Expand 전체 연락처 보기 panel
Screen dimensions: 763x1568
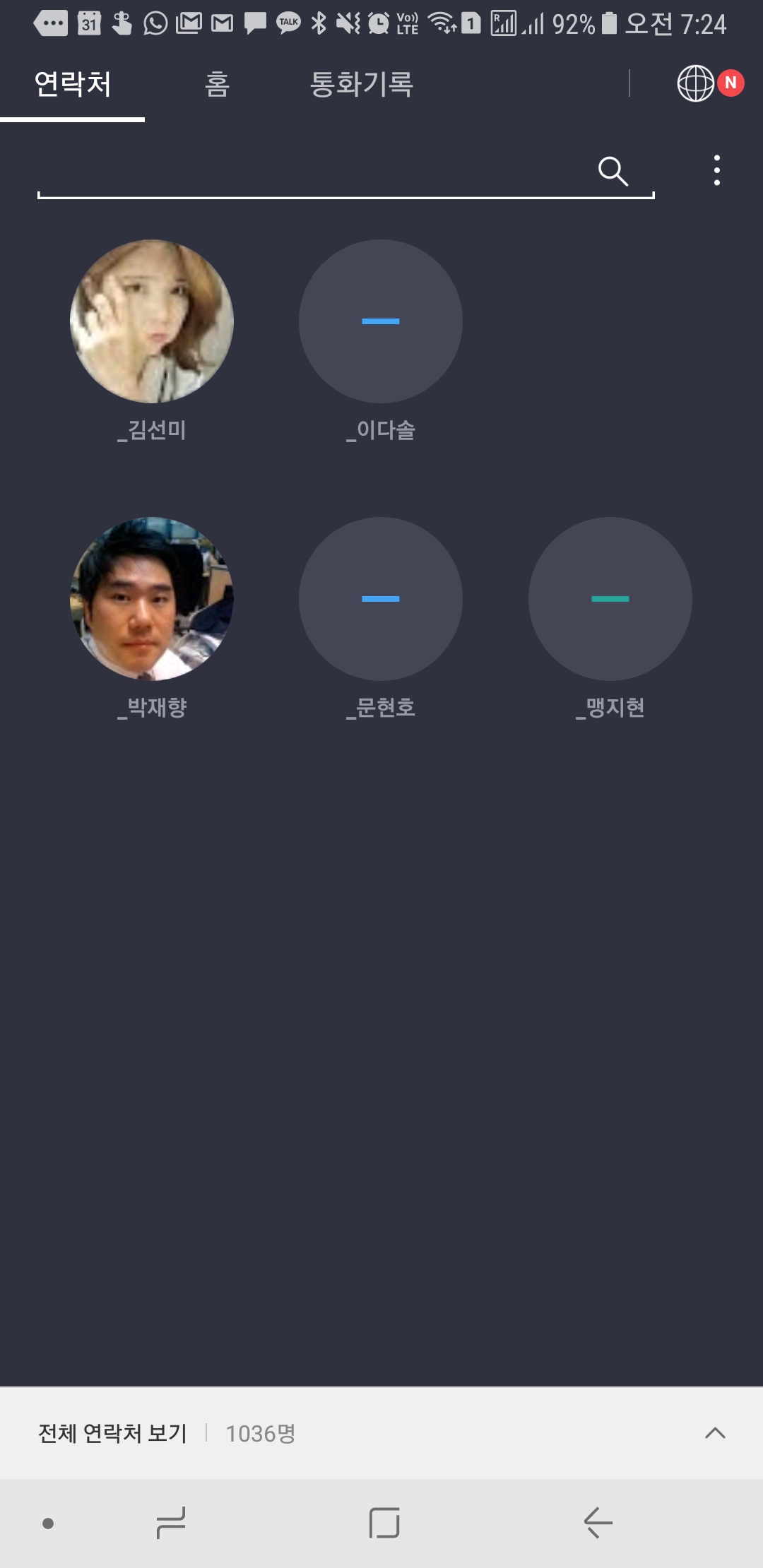(x=715, y=1433)
